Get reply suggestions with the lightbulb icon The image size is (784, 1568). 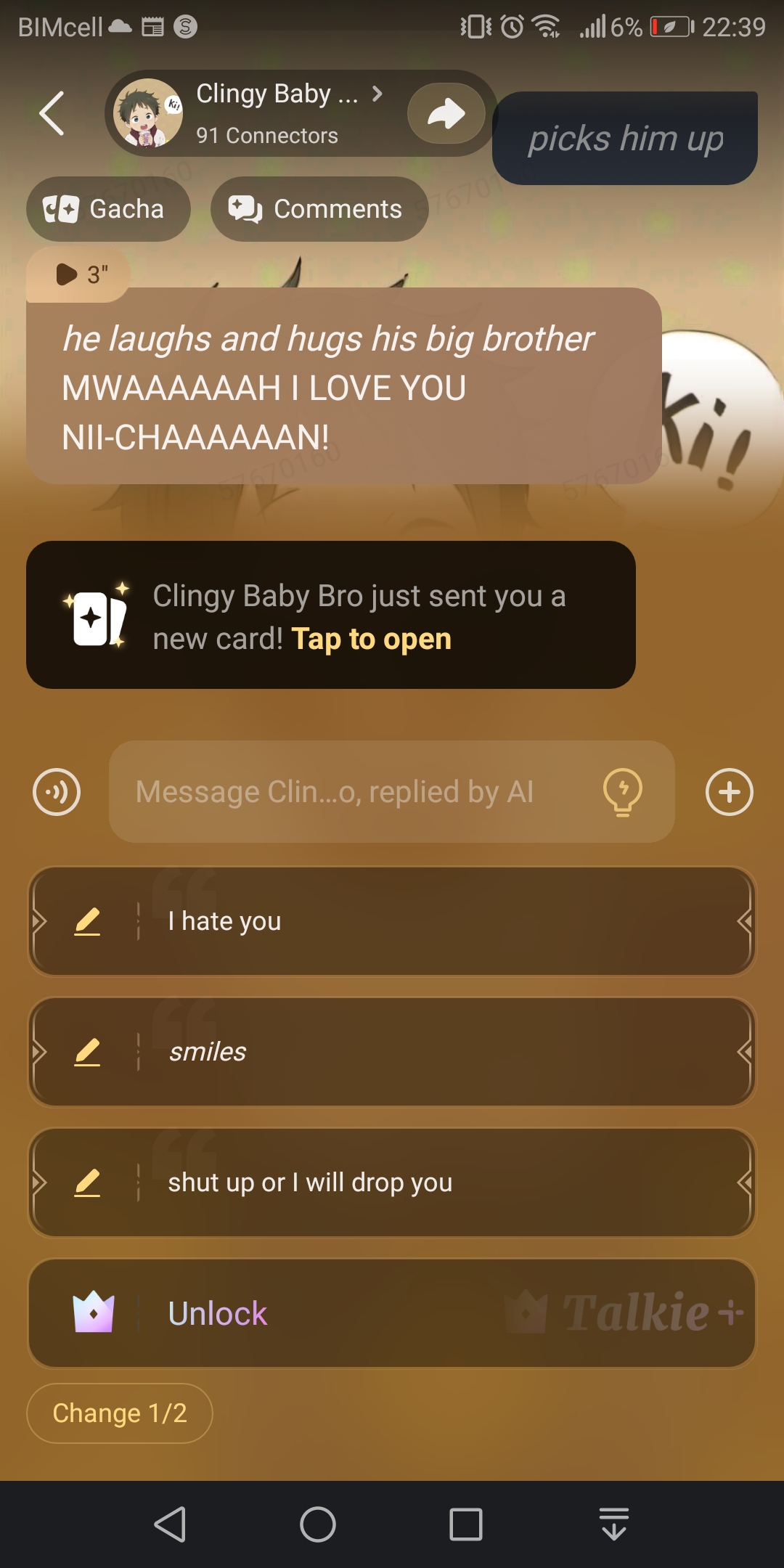(x=623, y=792)
